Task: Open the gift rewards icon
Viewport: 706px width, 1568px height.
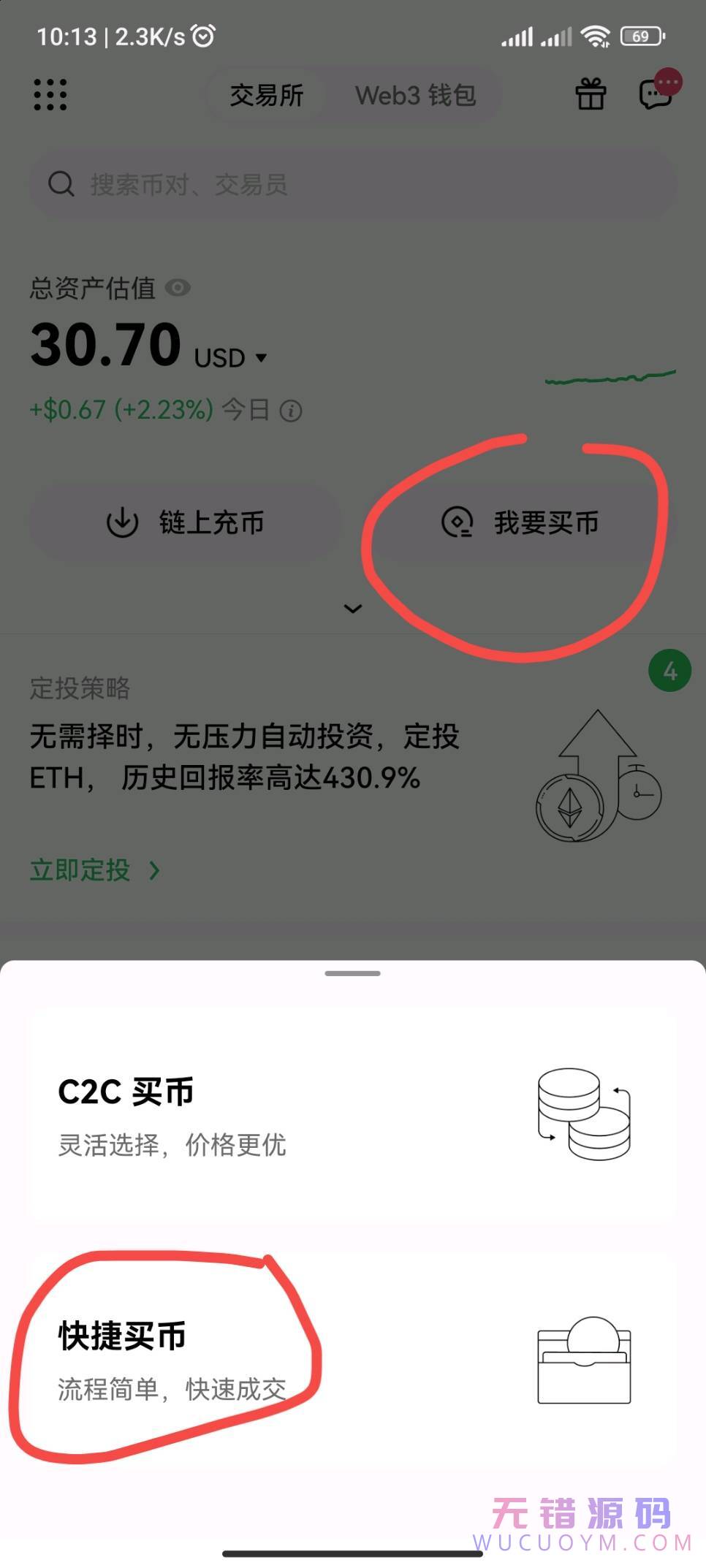Action: tap(591, 94)
